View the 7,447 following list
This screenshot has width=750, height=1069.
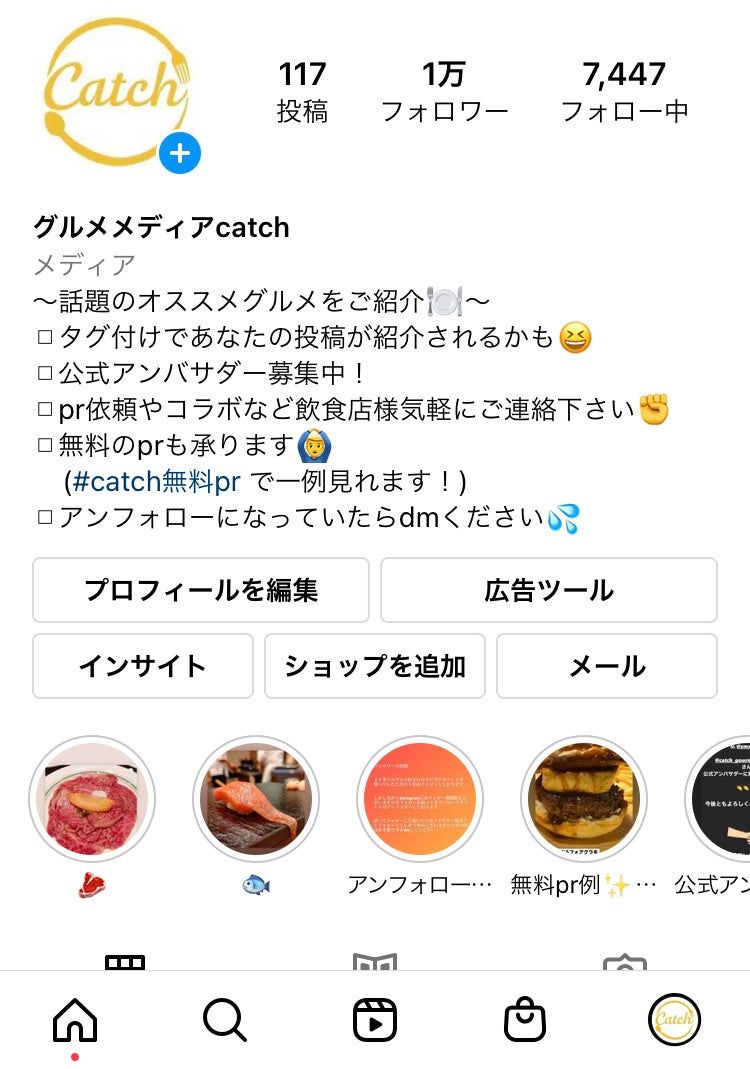pyautogui.click(x=624, y=90)
